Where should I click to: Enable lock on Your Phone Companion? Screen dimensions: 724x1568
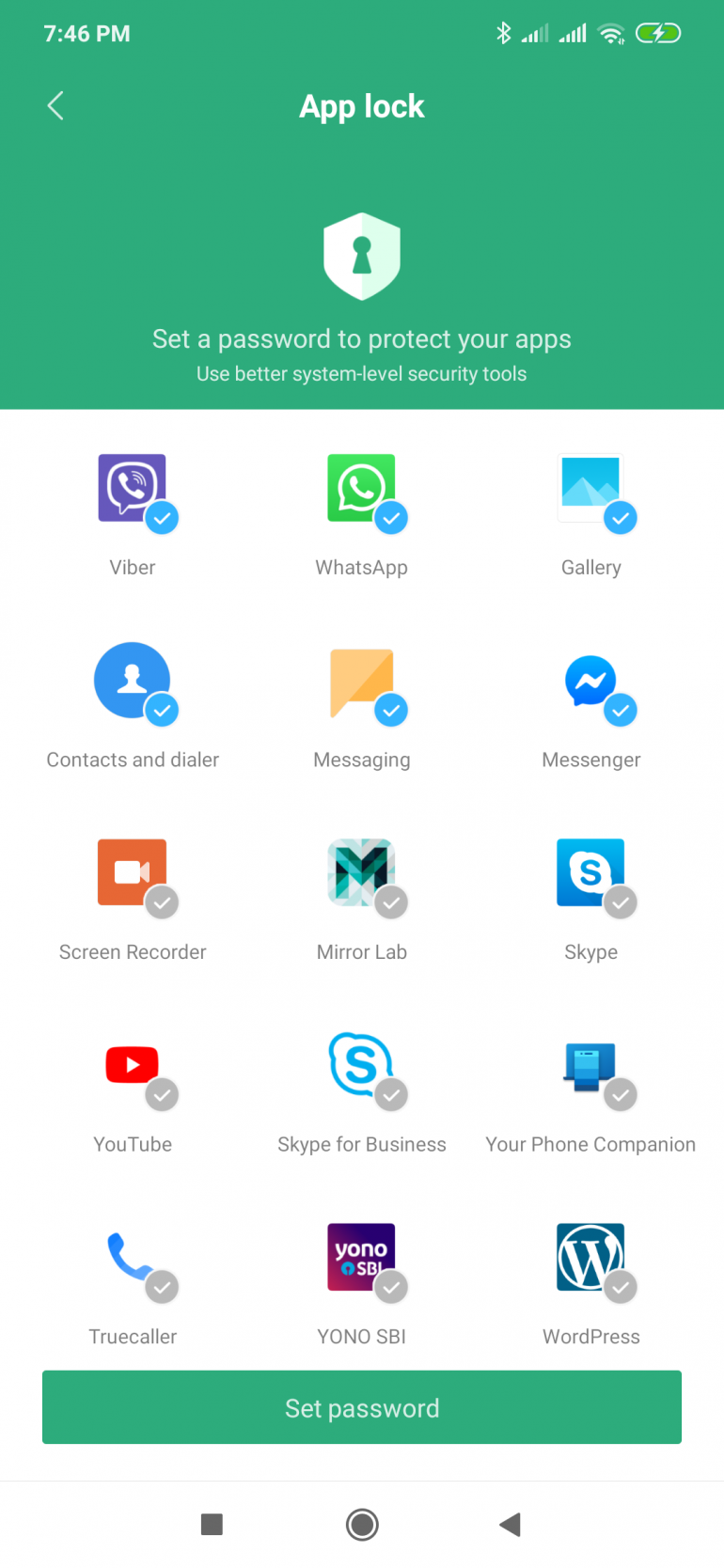click(x=621, y=1094)
